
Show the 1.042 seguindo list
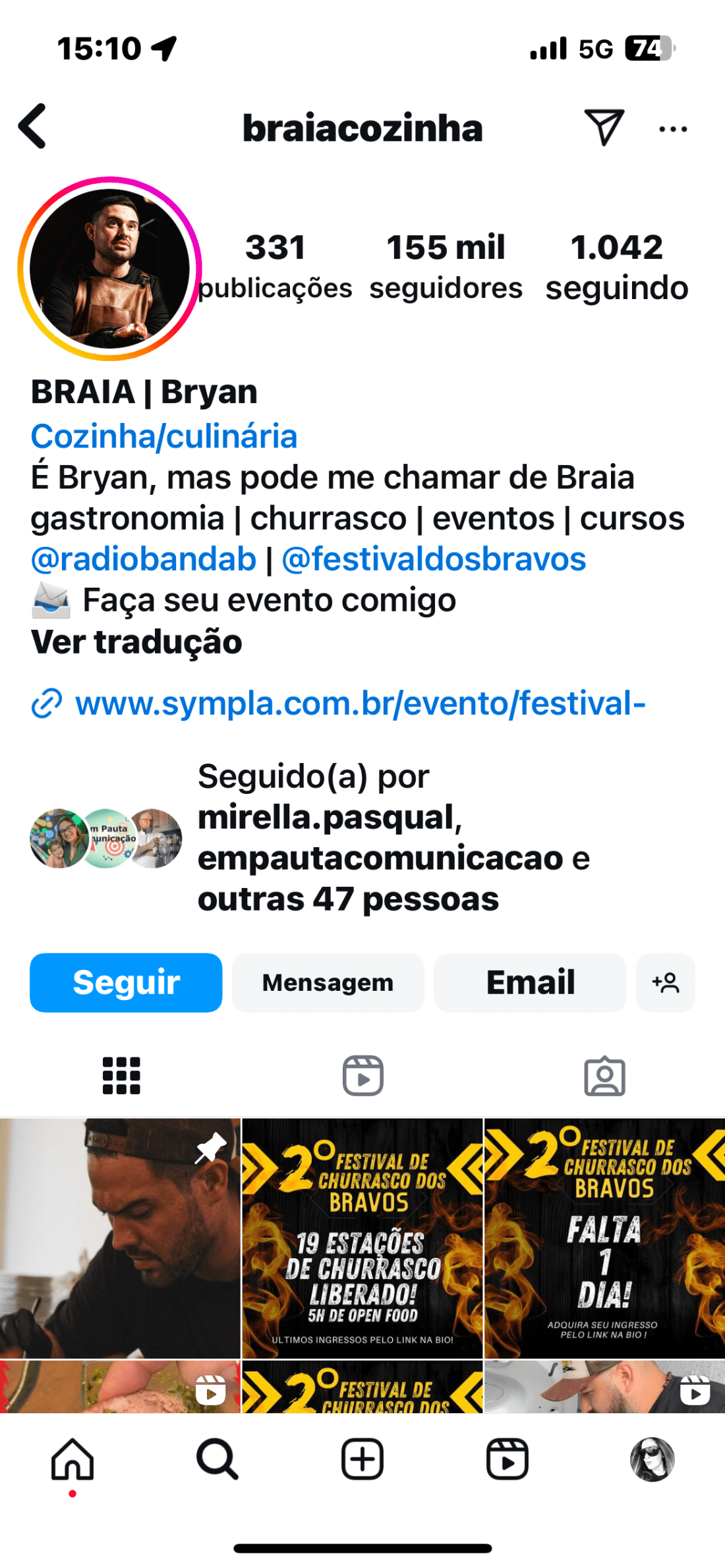click(x=616, y=266)
